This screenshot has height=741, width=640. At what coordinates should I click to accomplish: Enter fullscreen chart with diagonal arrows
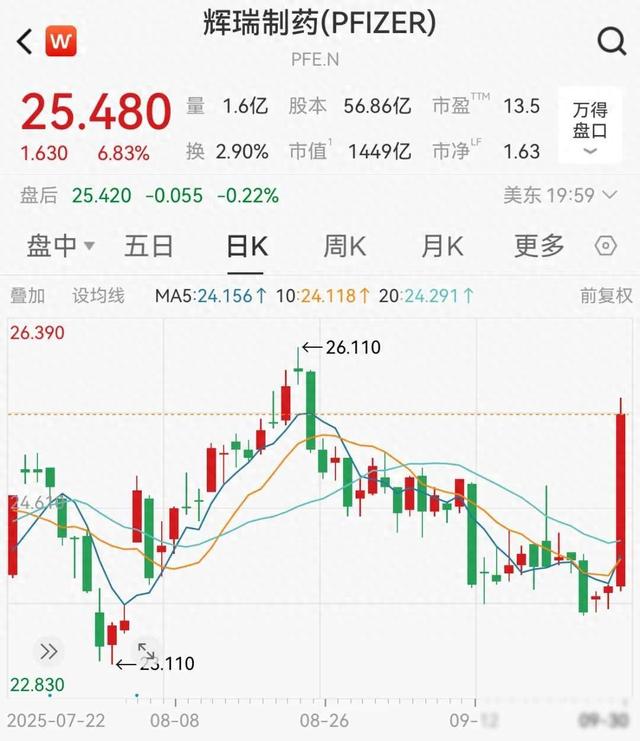(x=146, y=652)
